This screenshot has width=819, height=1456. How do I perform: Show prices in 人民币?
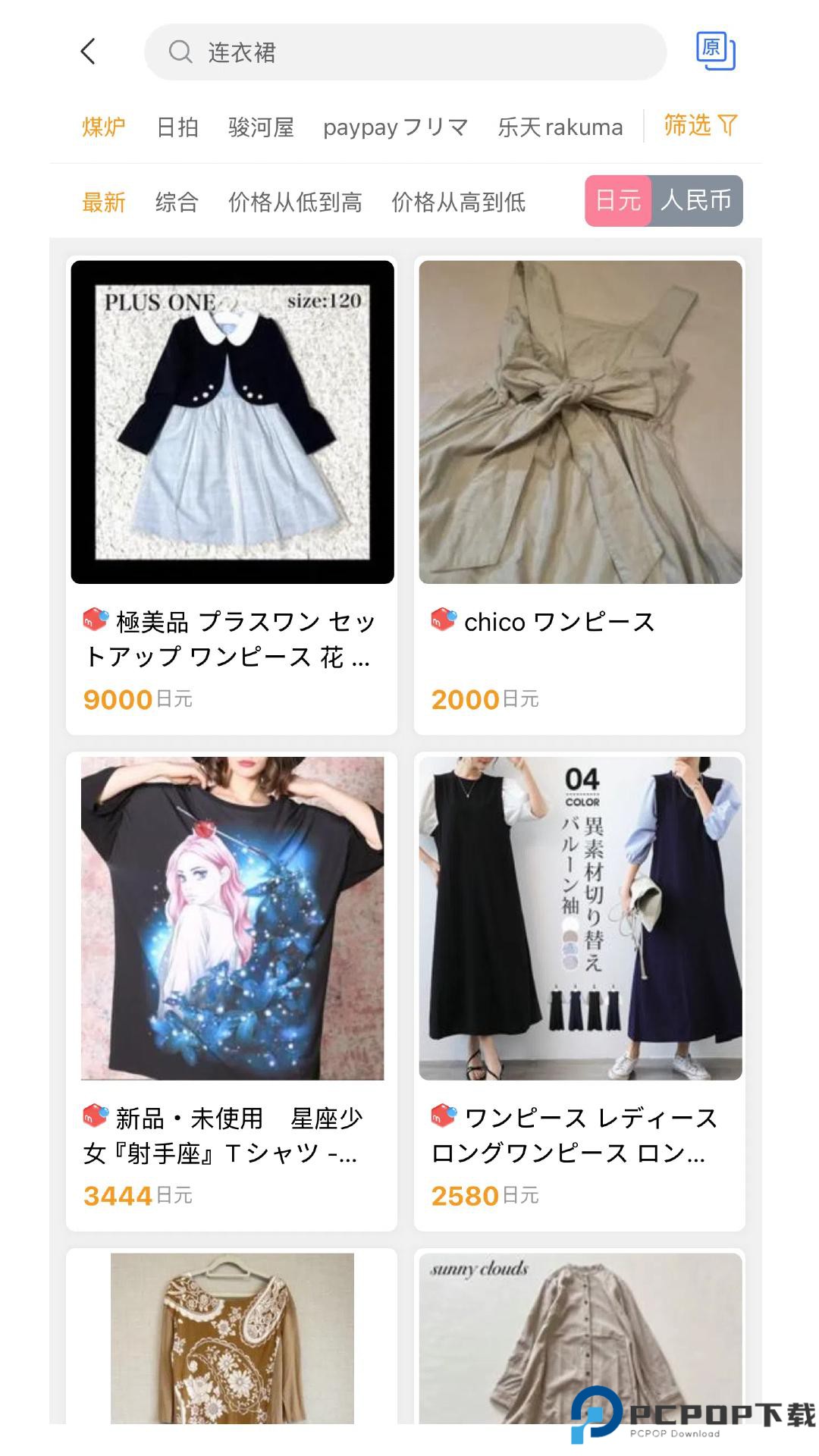[x=696, y=201]
